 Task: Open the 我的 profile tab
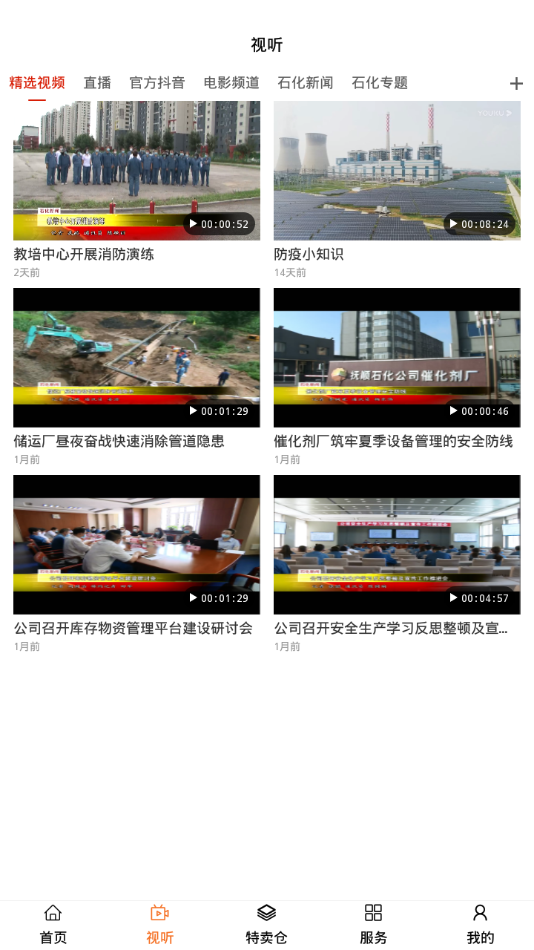[x=480, y=925]
